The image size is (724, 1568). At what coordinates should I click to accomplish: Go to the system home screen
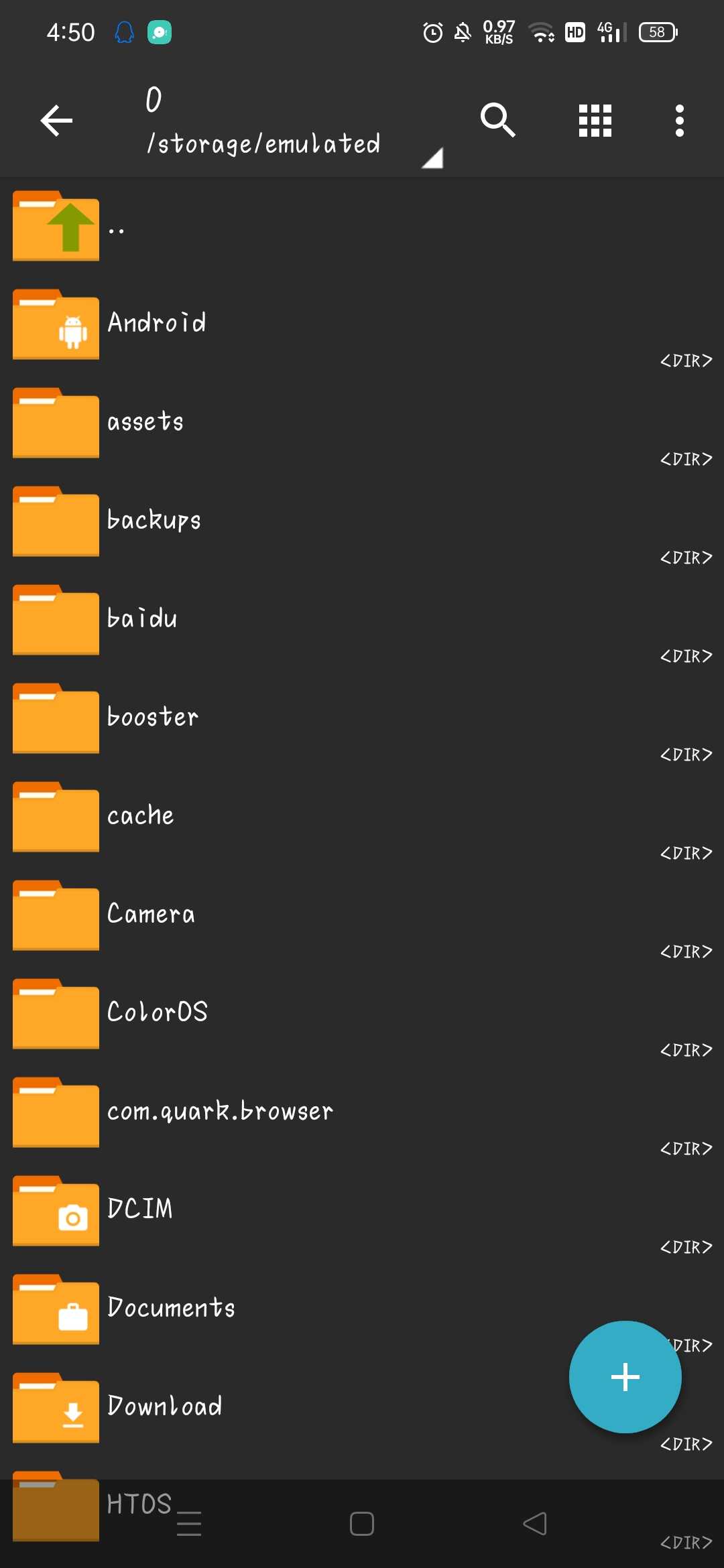(361, 1524)
